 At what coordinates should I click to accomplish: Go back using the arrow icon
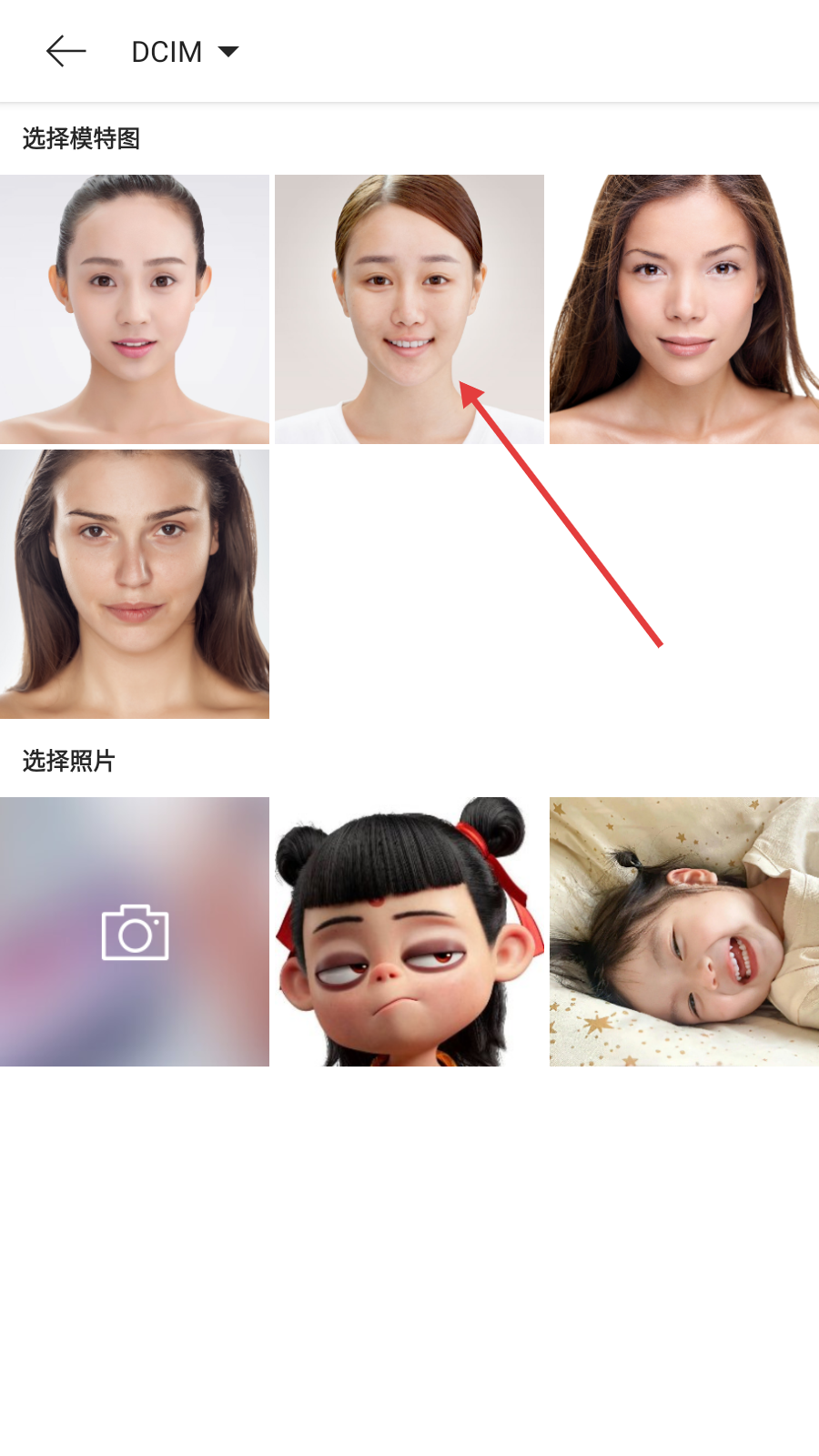(x=66, y=52)
